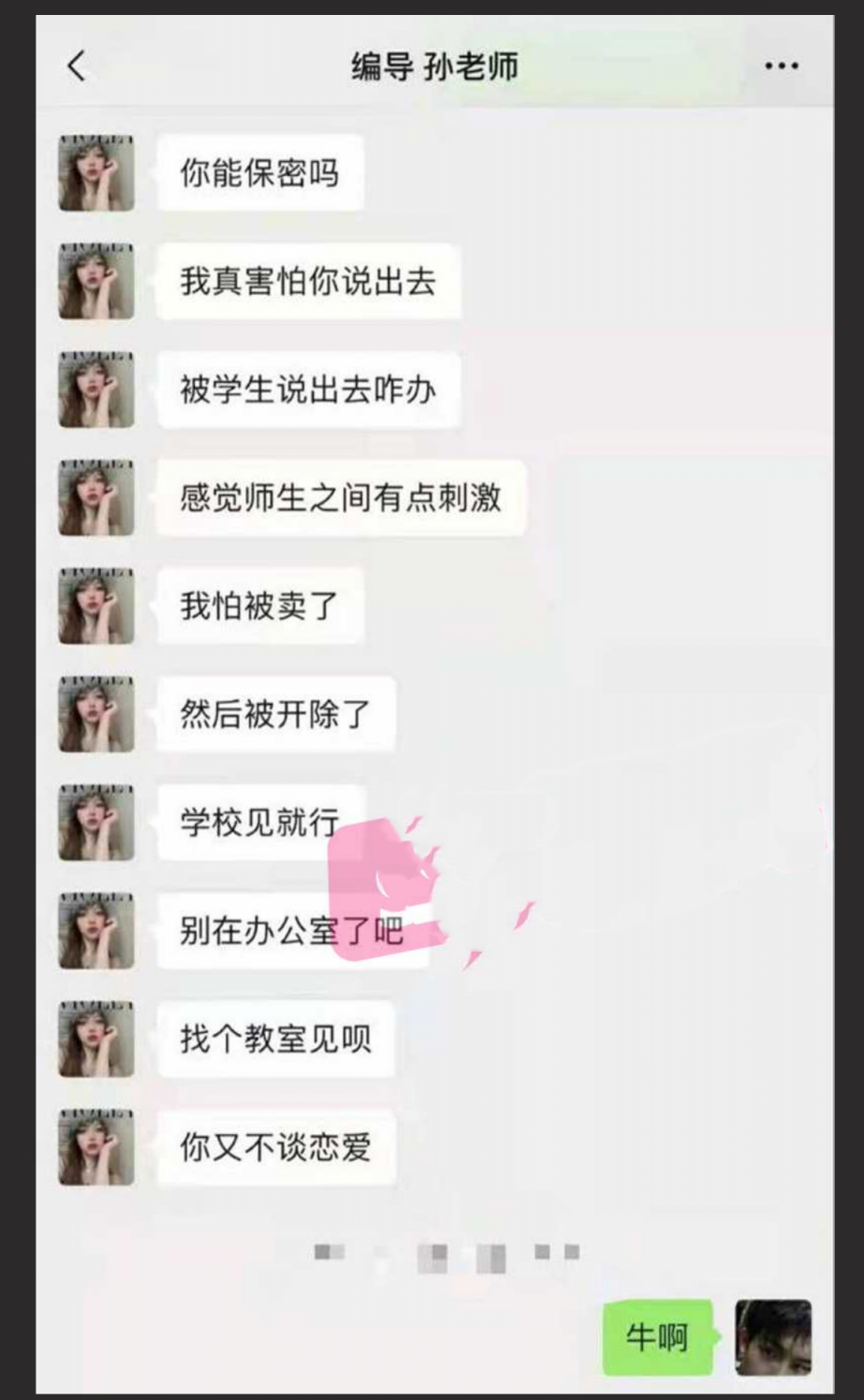Tap the avatar beside '找个教室见呗'
The height and width of the screenshot is (1400, 864).
coord(96,1039)
